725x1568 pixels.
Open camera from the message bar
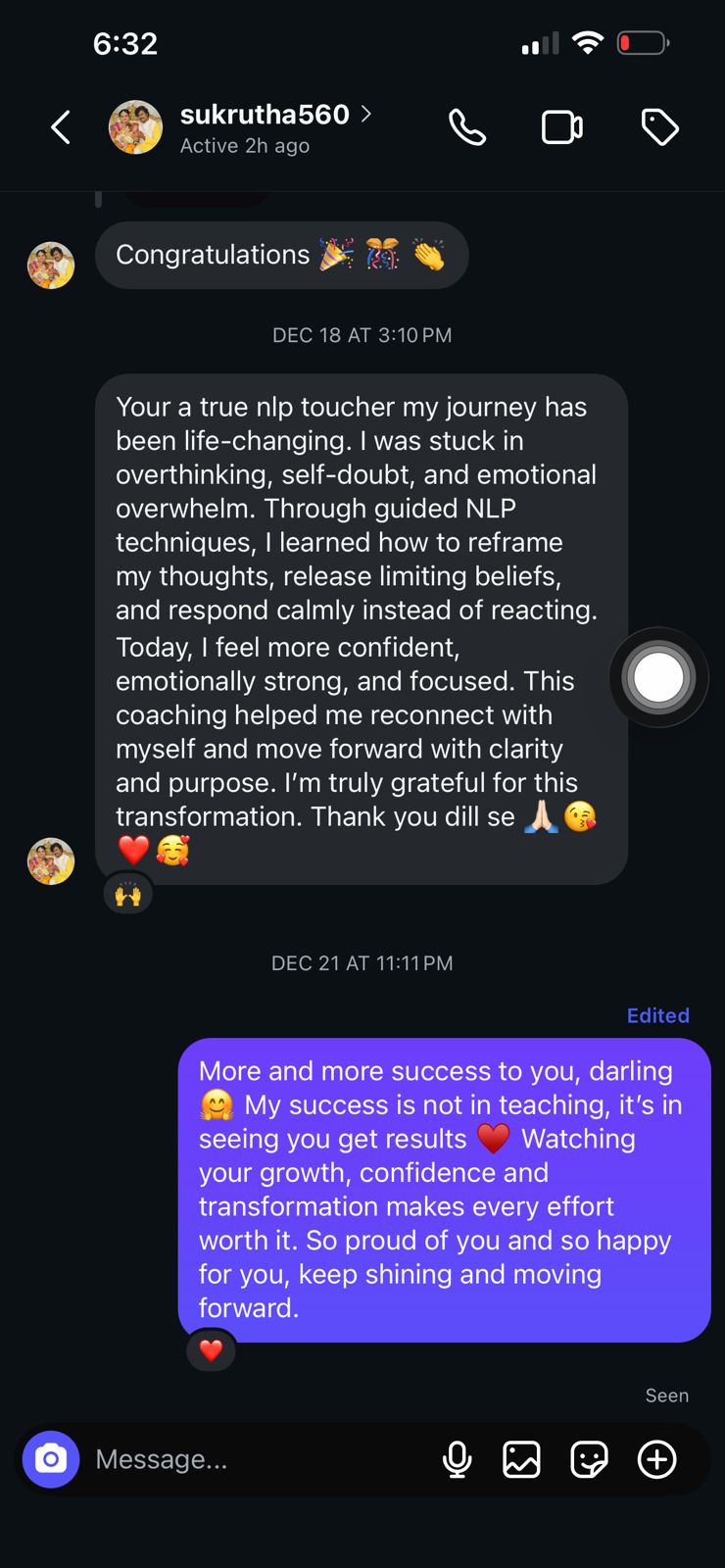point(51,1459)
